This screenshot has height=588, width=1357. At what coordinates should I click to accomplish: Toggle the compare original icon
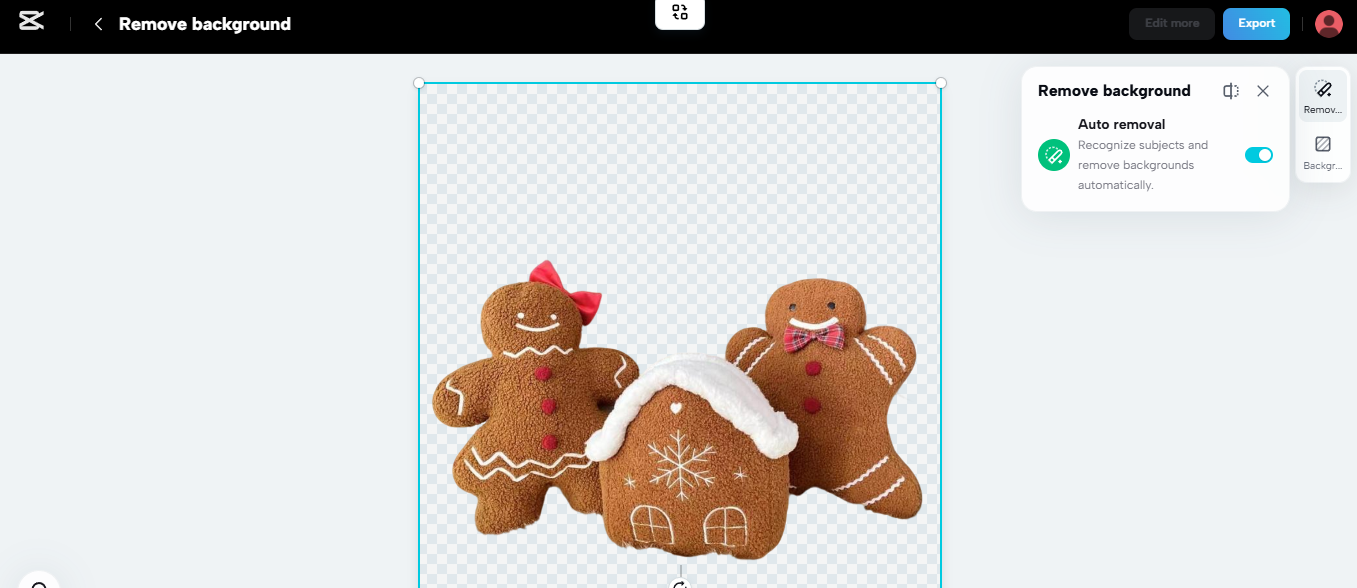[x=1231, y=91]
